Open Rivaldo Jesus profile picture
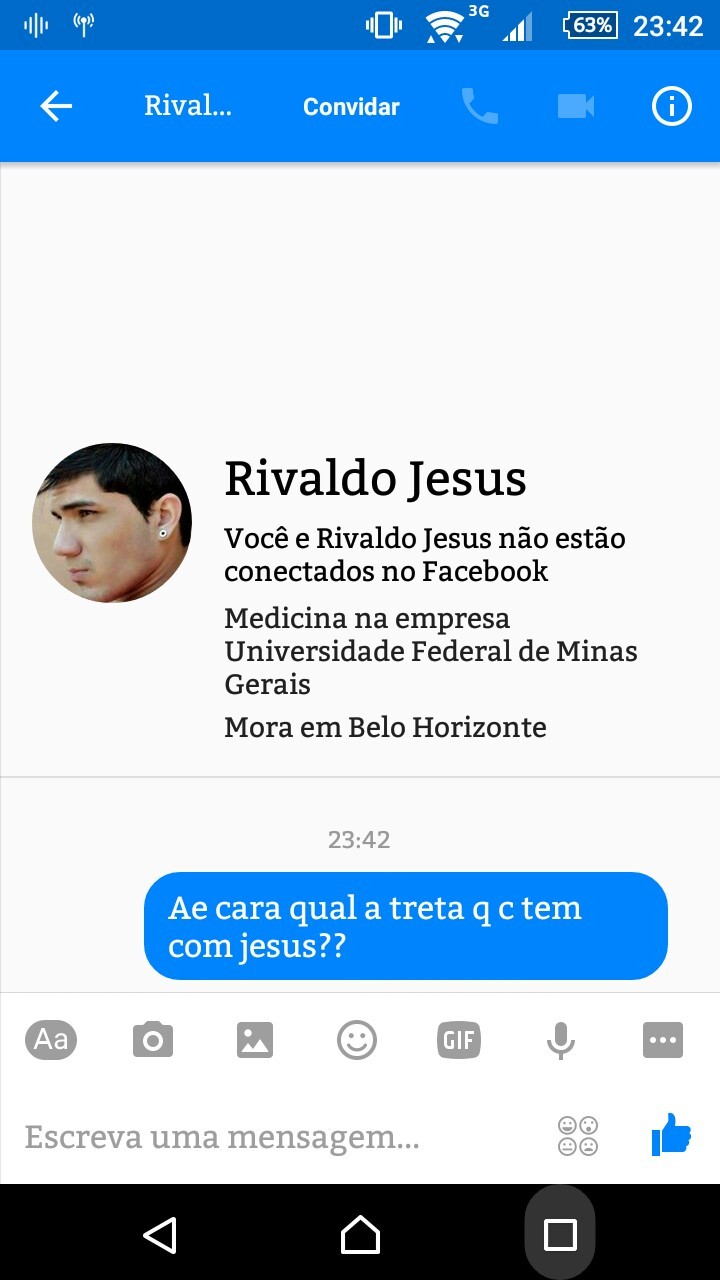 (x=112, y=523)
